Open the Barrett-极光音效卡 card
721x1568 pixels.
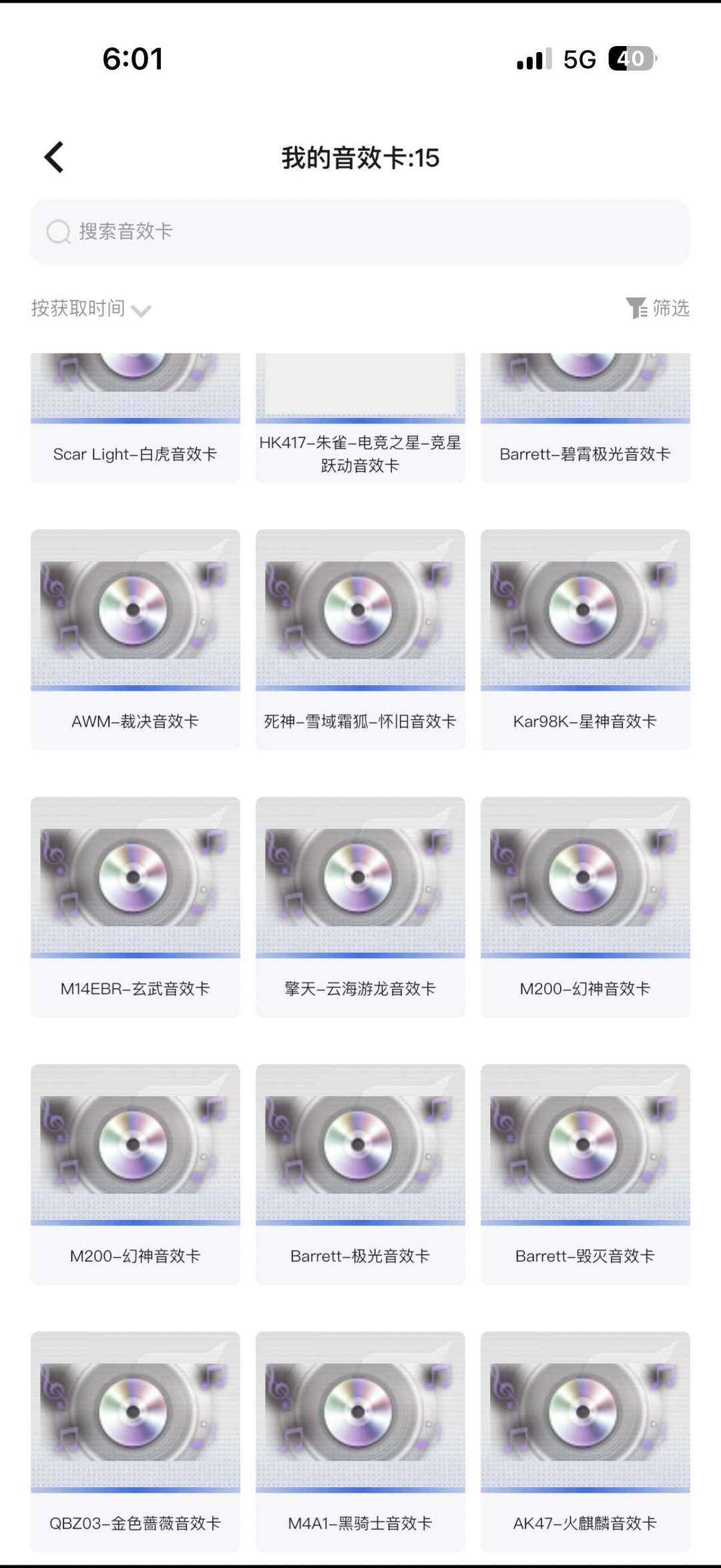pos(360,1173)
